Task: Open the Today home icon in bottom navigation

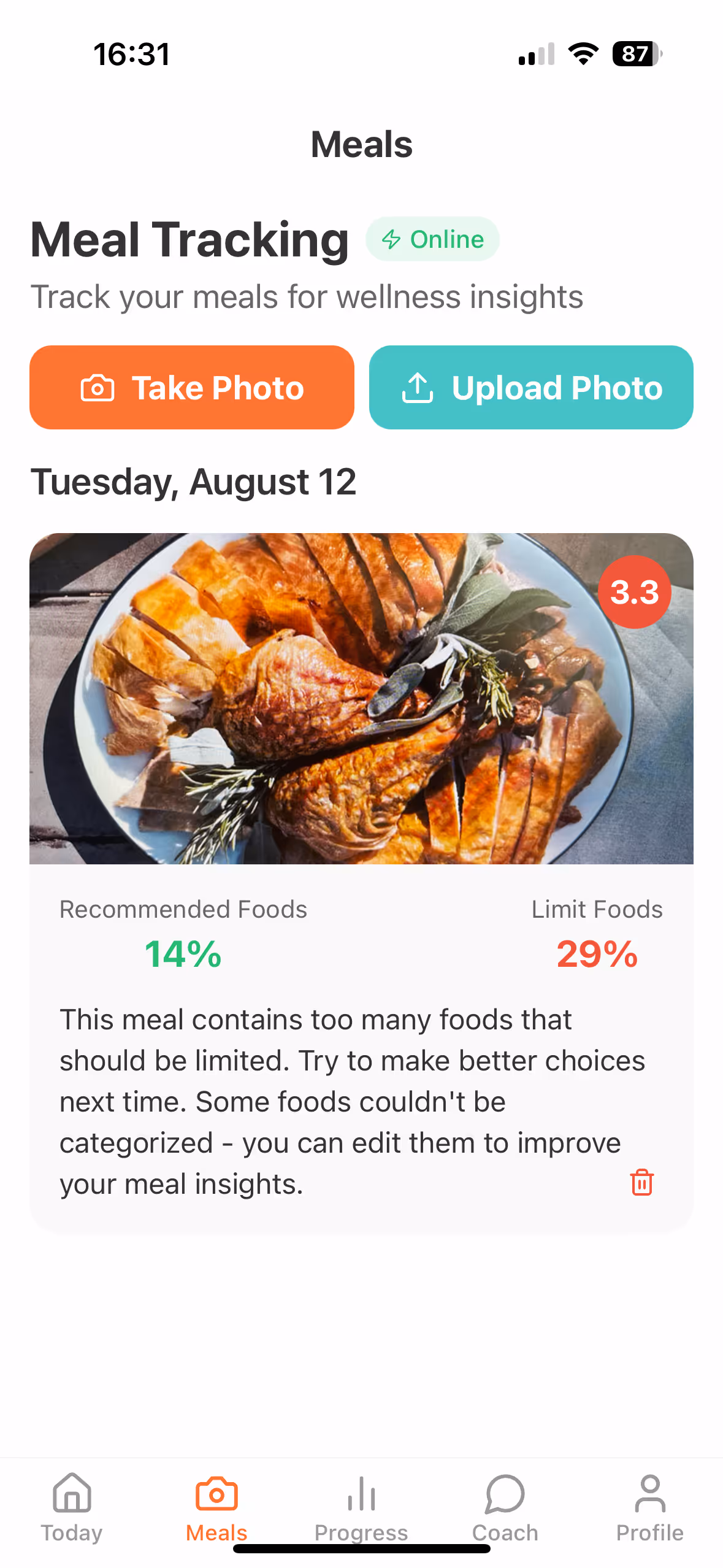Action: tap(71, 1493)
